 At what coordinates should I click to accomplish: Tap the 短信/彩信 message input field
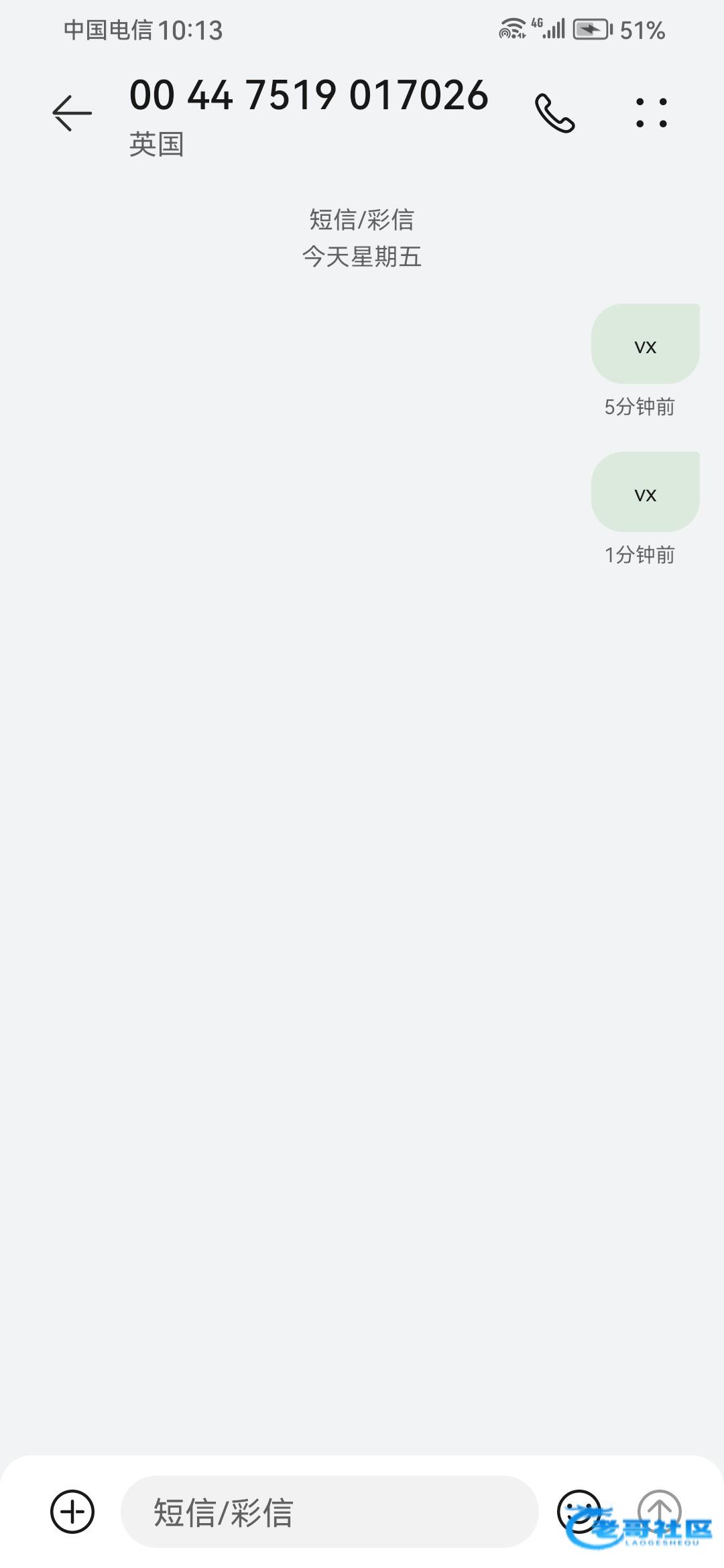point(330,1512)
